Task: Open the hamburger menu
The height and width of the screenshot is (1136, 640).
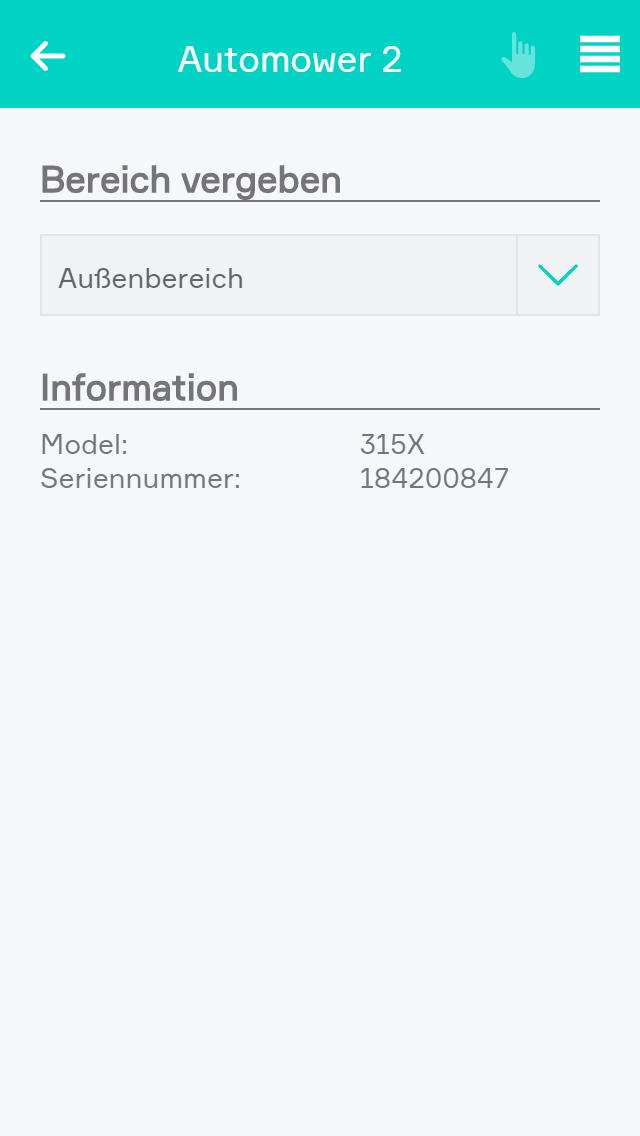Action: click(599, 55)
